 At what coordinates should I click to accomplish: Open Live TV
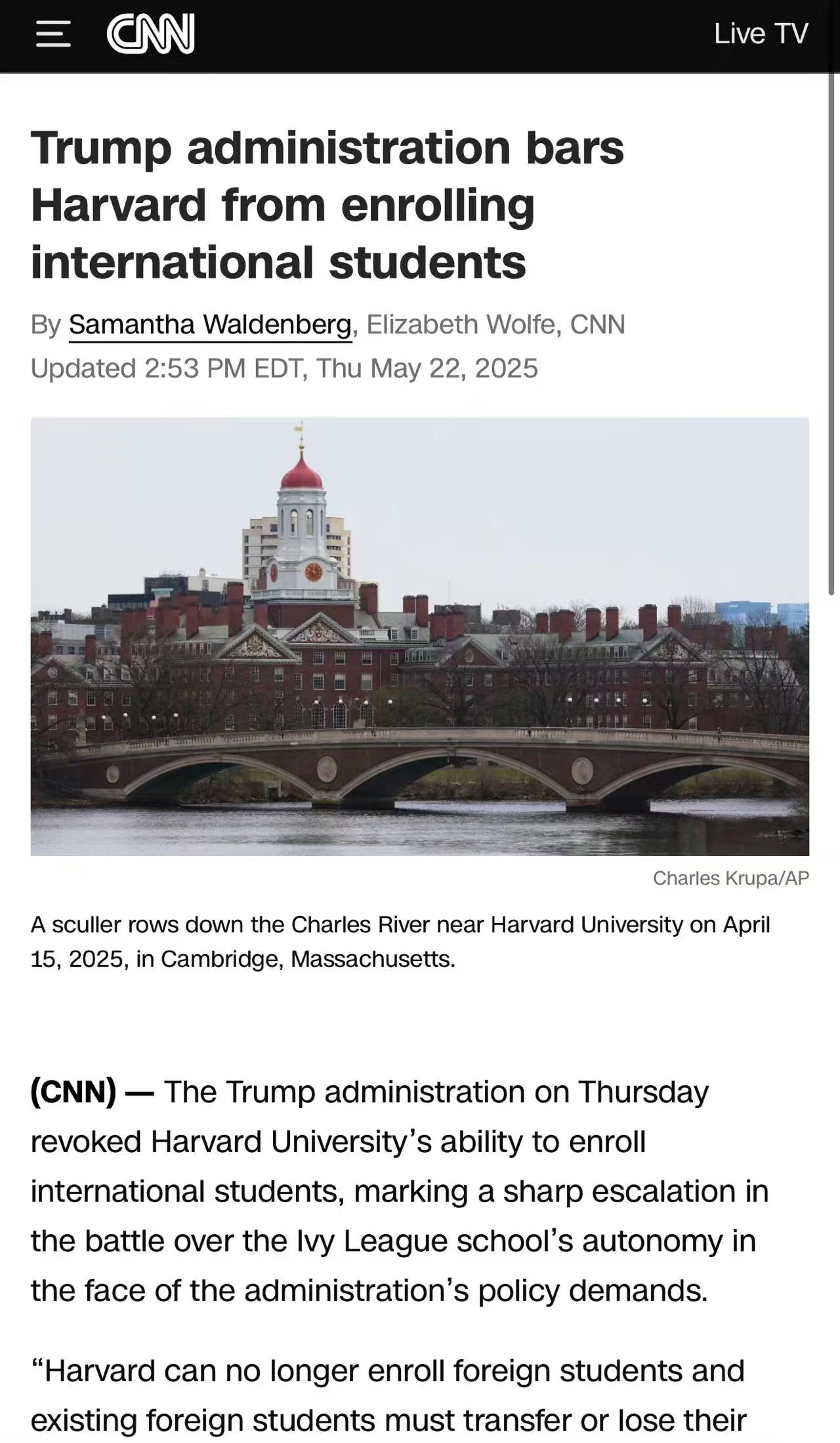[x=761, y=33]
